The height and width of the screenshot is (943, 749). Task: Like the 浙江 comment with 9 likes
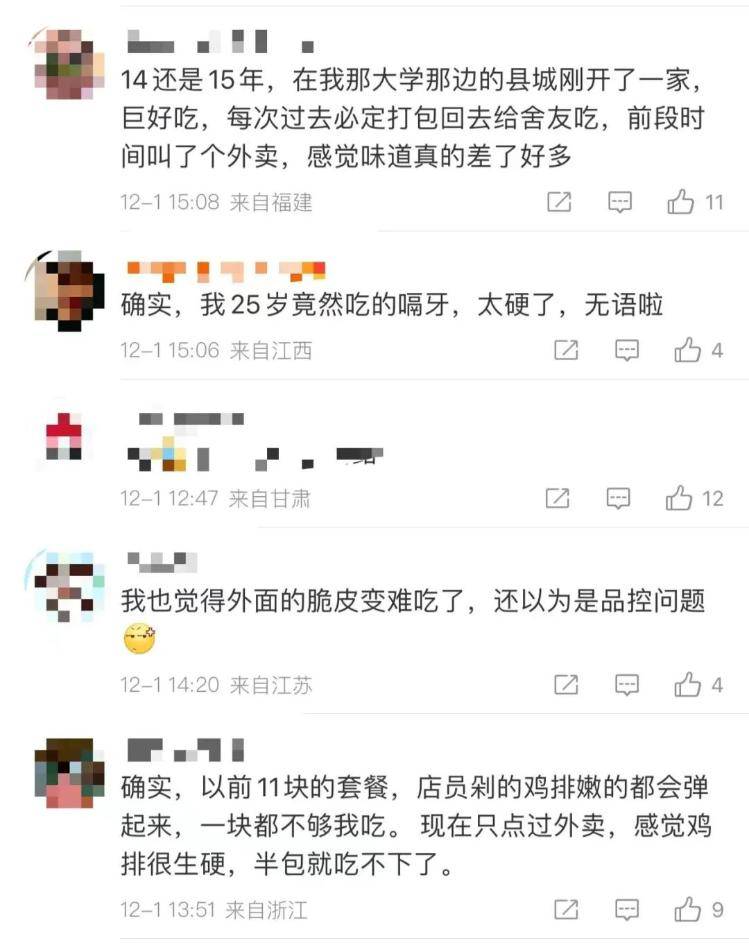[x=688, y=909]
